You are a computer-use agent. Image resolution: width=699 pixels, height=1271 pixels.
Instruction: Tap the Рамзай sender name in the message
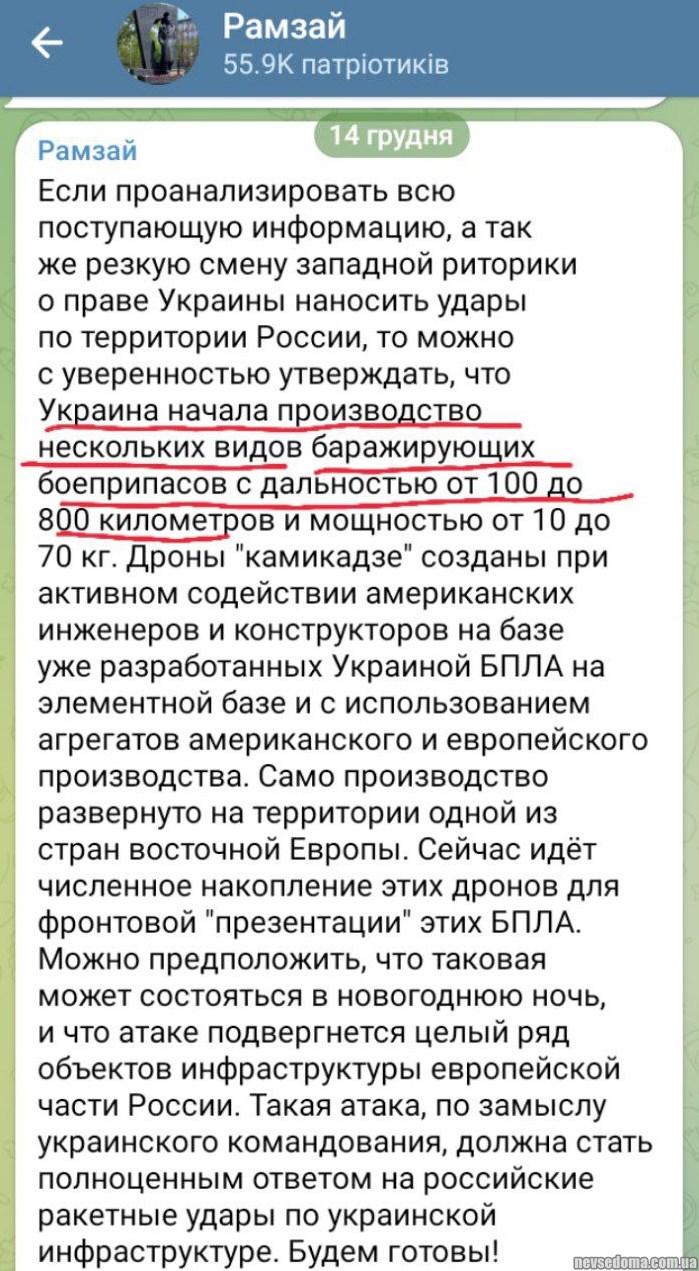[87, 151]
